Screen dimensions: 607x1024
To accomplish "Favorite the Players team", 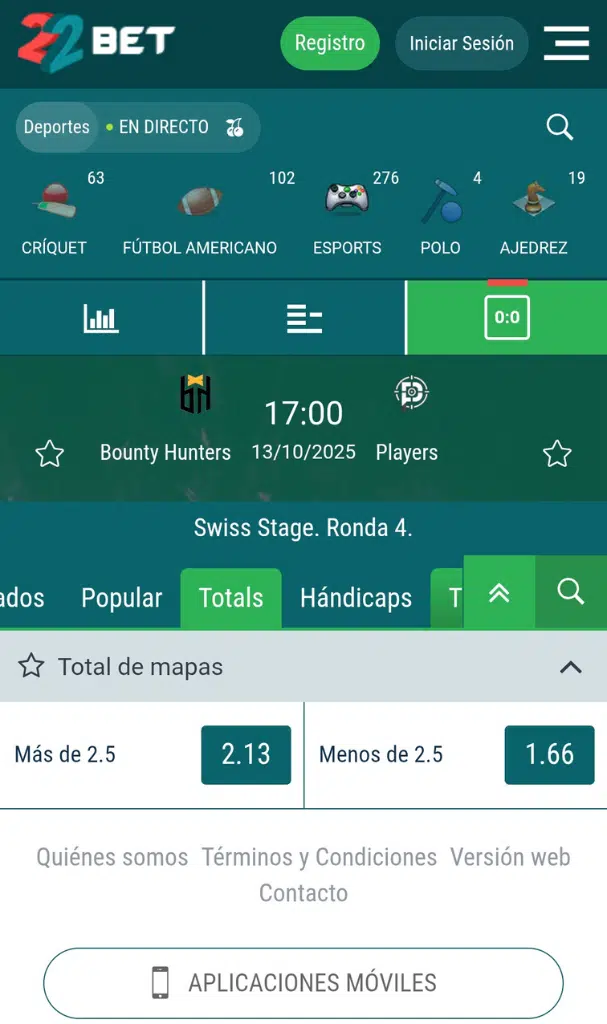I will click(x=557, y=454).
